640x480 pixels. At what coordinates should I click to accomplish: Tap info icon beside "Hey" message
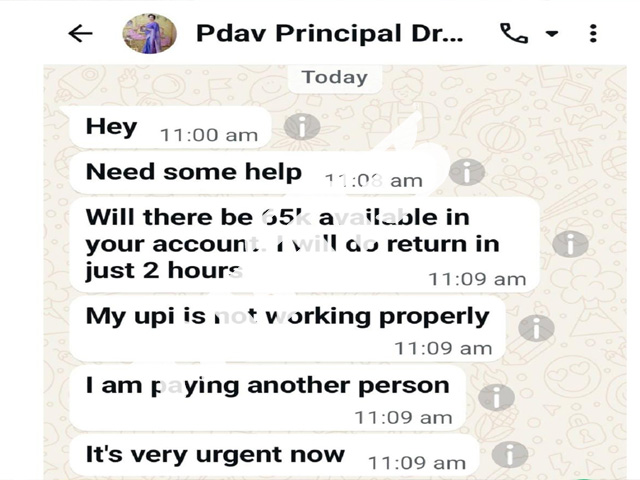click(x=302, y=126)
